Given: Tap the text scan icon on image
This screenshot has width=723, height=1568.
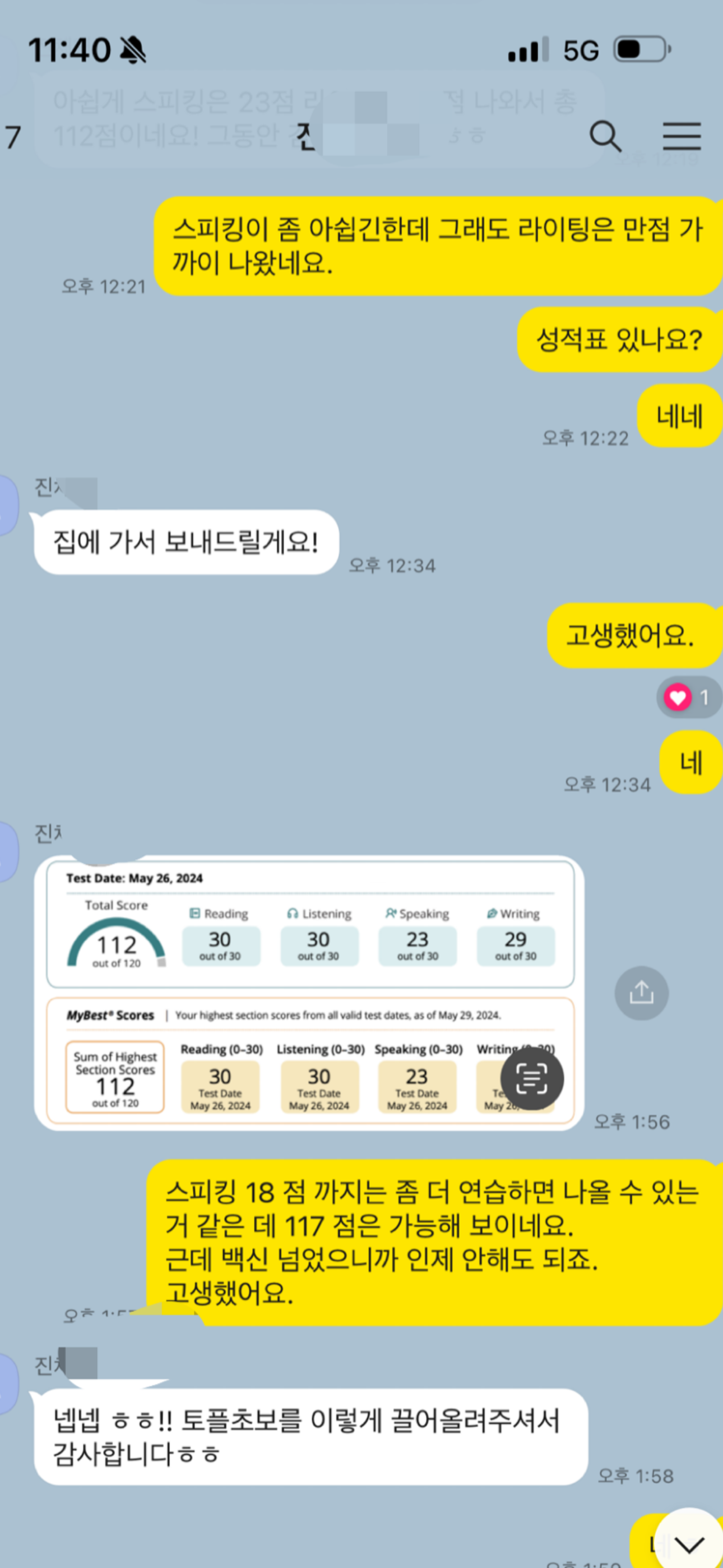Looking at the screenshot, I should pos(531,1078).
